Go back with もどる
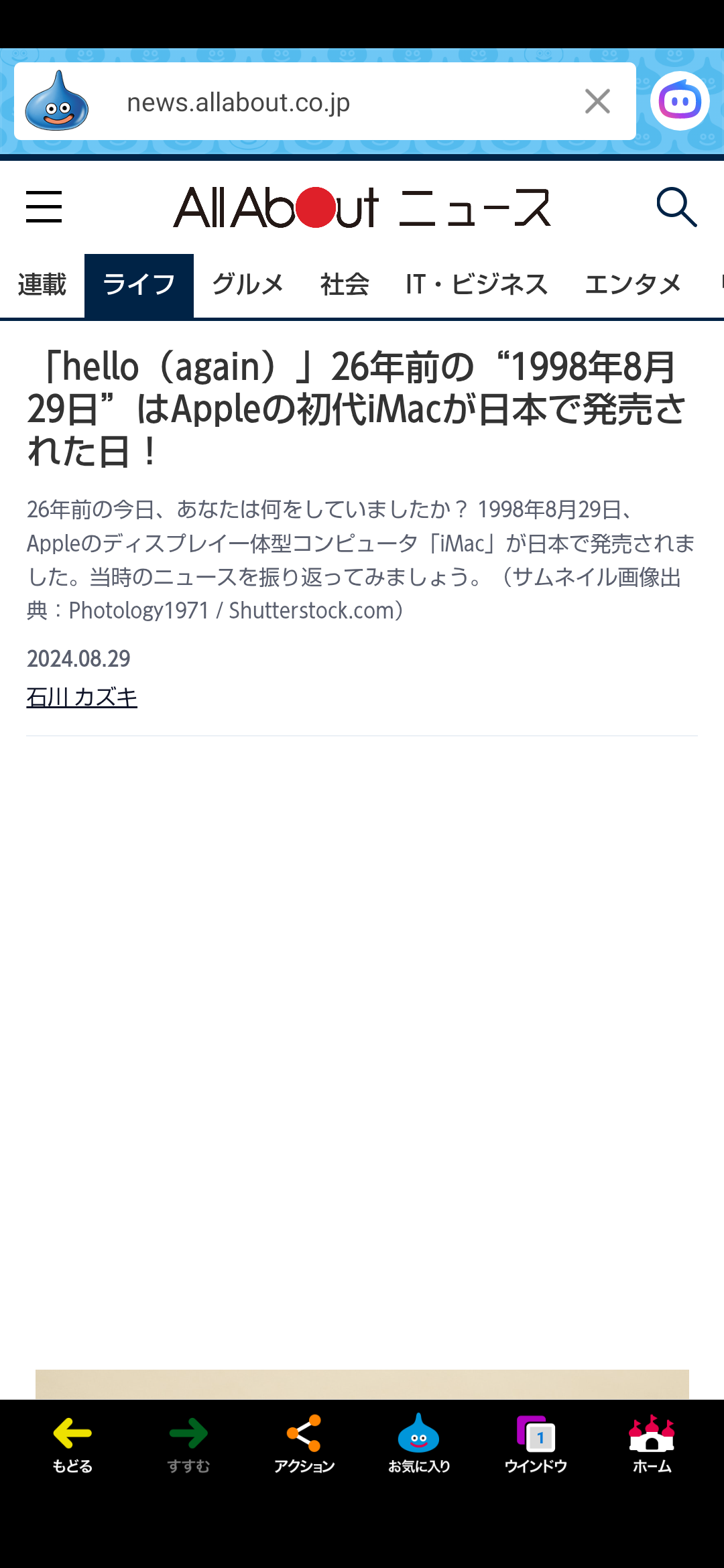The image size is (724, 1568). point(72,1444)
